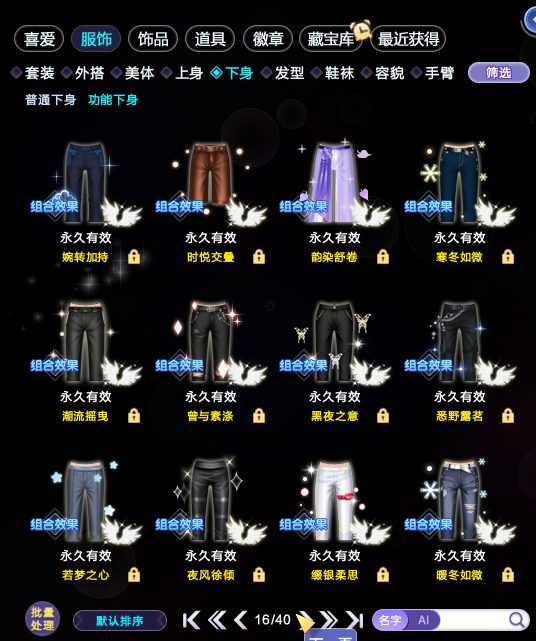536x641 pixels.
Task: Select the 上身 clothing category
Action: tap(182, 73)
